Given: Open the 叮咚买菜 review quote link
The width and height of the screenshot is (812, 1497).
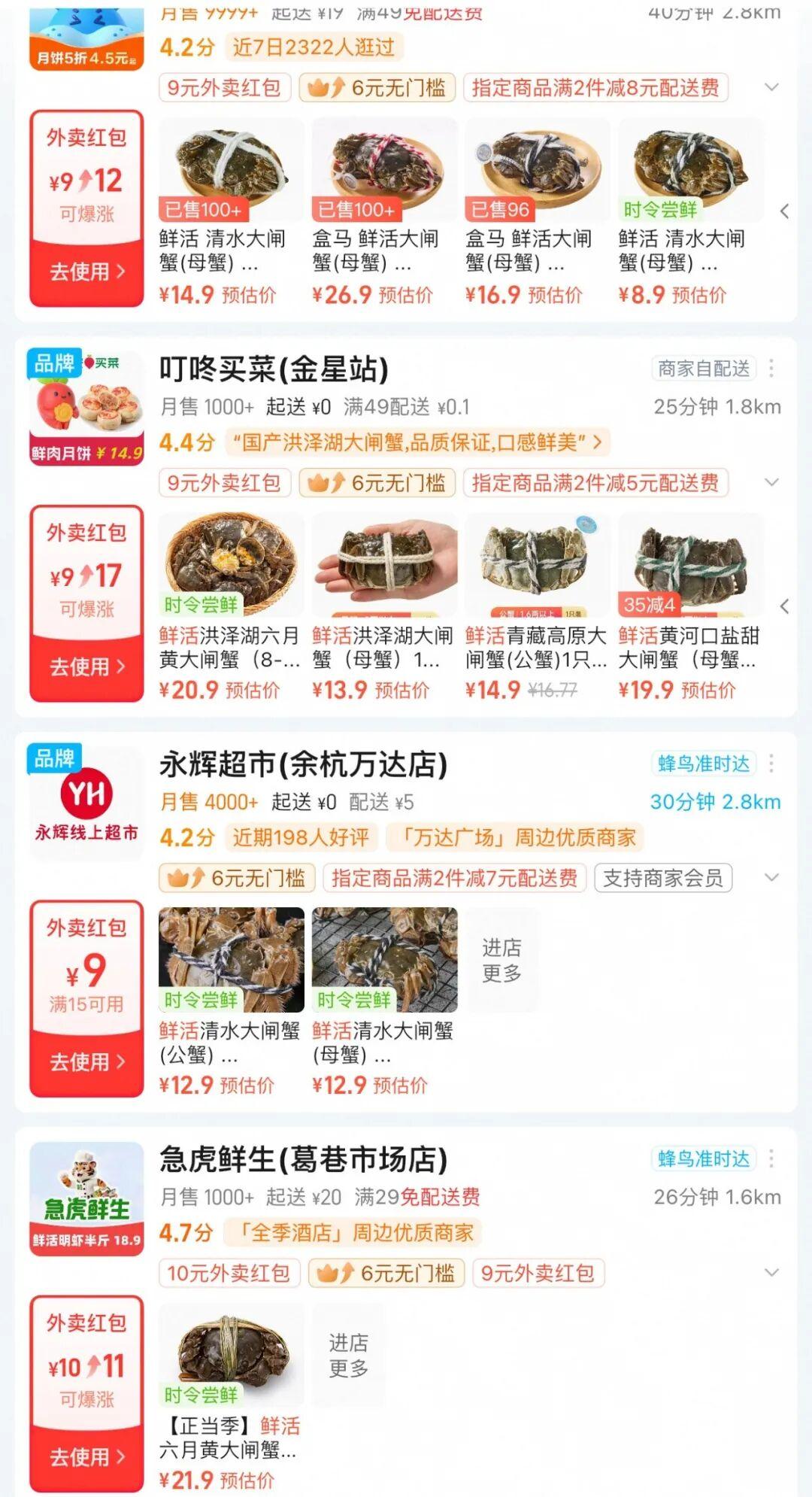Looking at the screenshot, I should [x=417, y=442].
